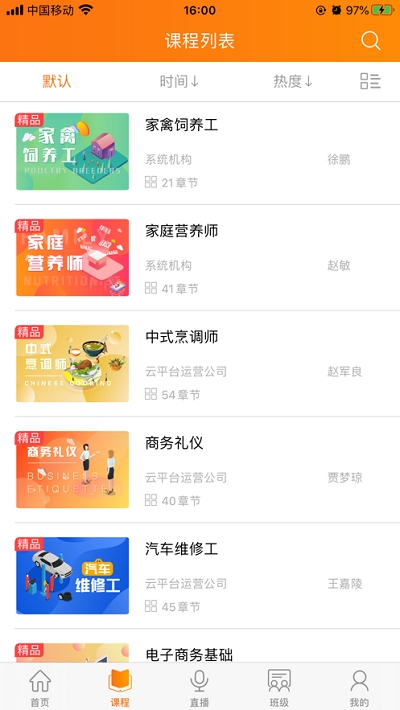Open the 中式烹调师 course
Screen dimensions: 400x710
coord(200,364)
